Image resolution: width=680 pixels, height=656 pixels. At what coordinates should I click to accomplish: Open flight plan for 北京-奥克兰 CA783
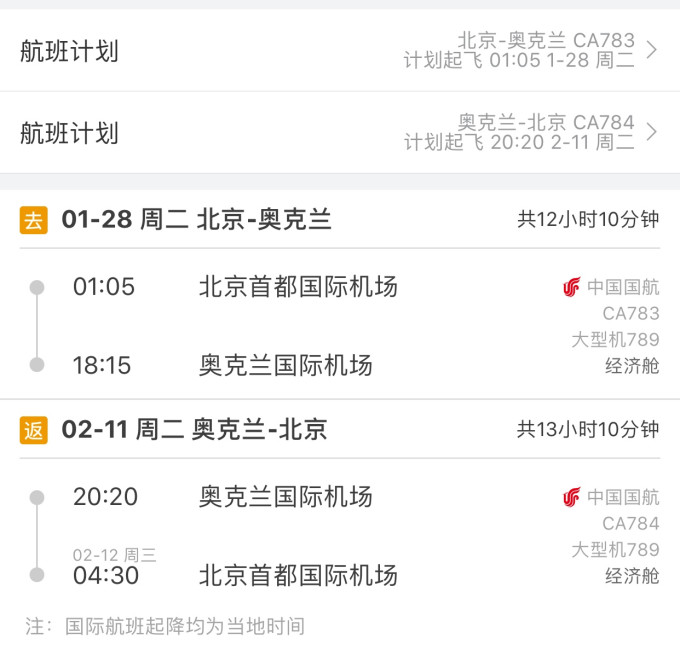pos(340,51)
